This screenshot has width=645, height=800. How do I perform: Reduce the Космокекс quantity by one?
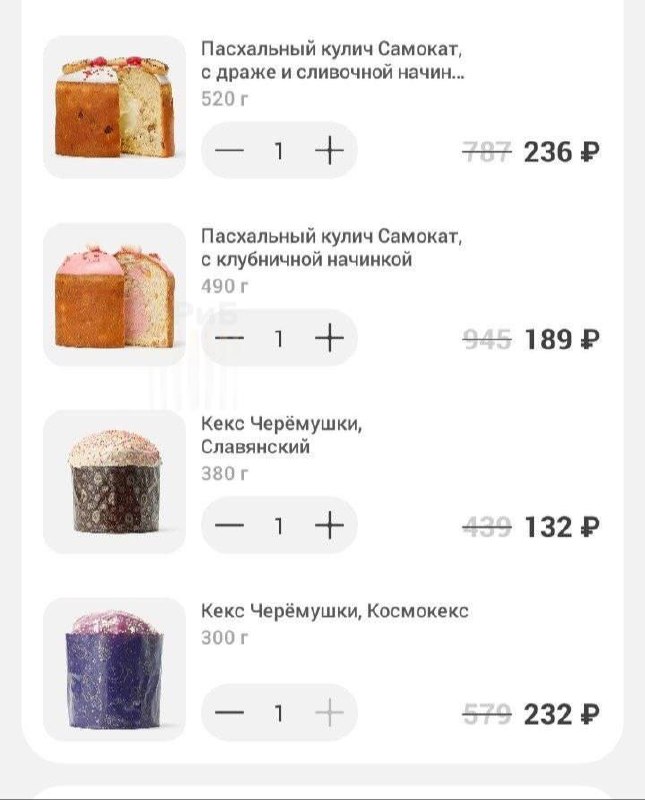coord(230,713)
